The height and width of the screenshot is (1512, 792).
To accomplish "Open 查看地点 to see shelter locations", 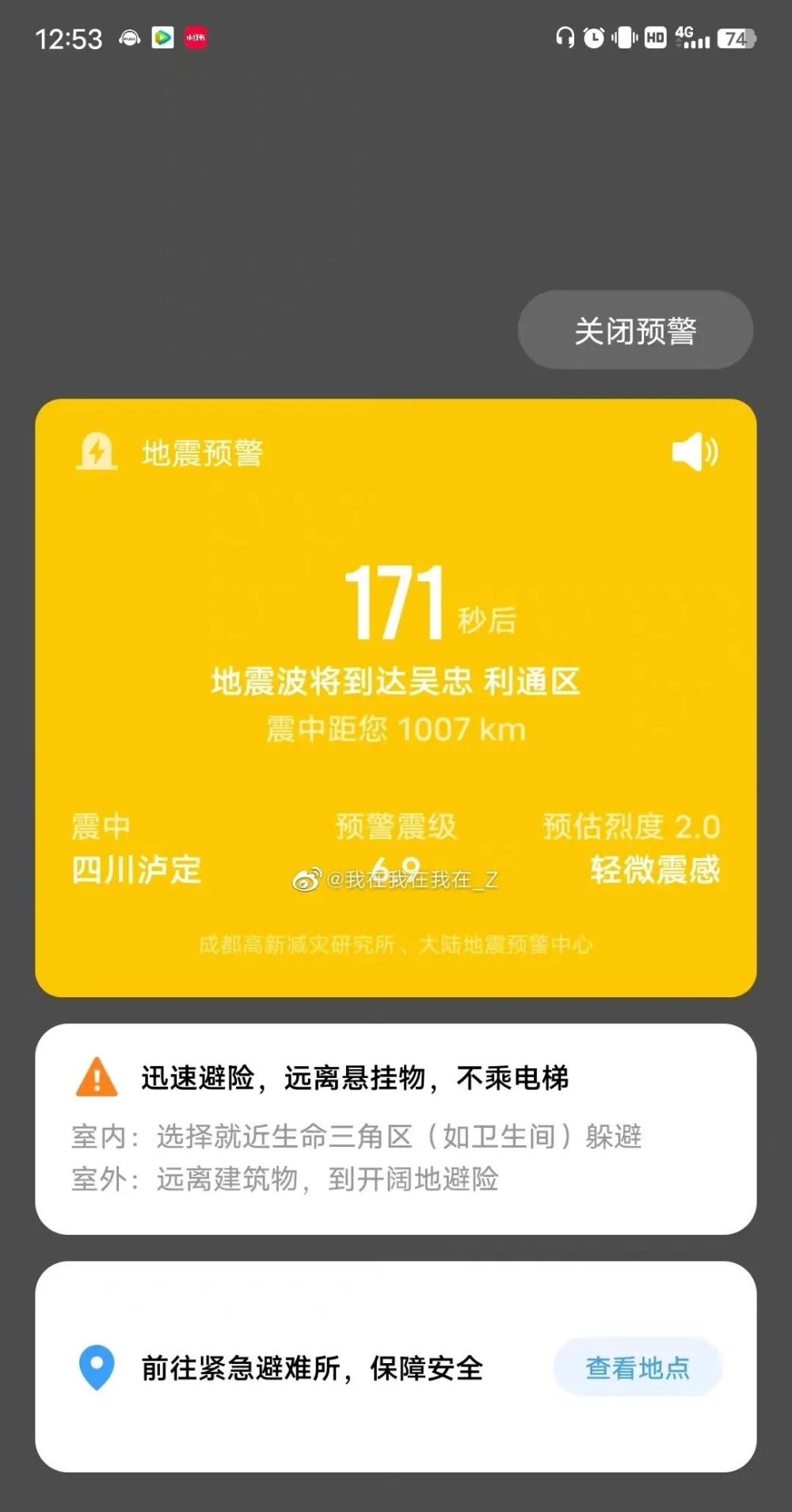I will [638, 1368].
